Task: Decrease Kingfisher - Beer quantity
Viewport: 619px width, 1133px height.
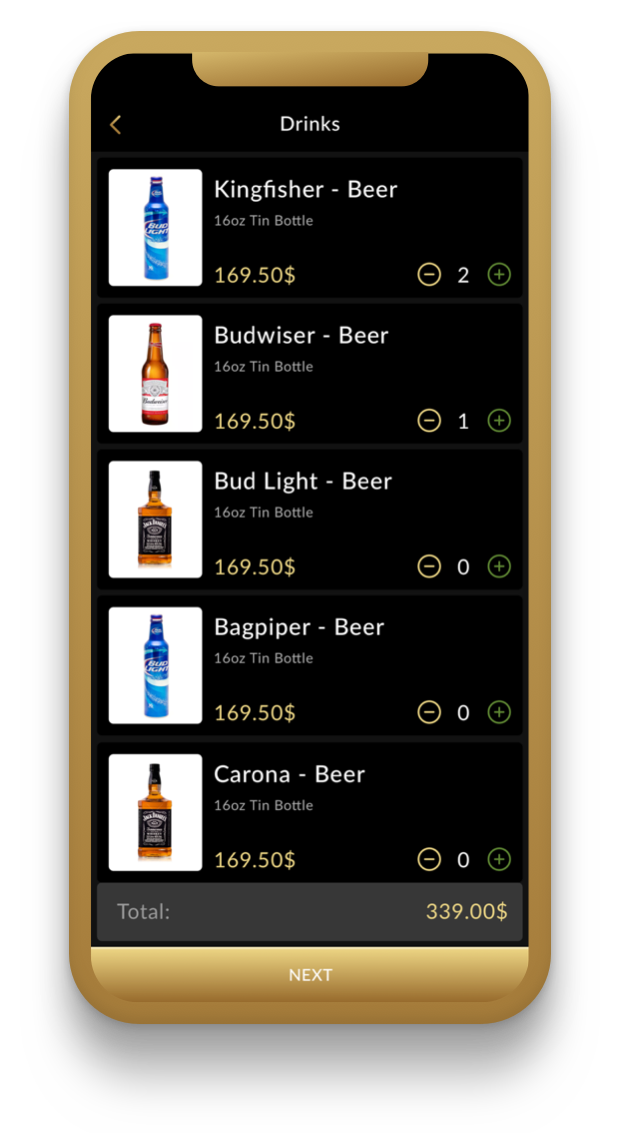Action: pos(429,274)
